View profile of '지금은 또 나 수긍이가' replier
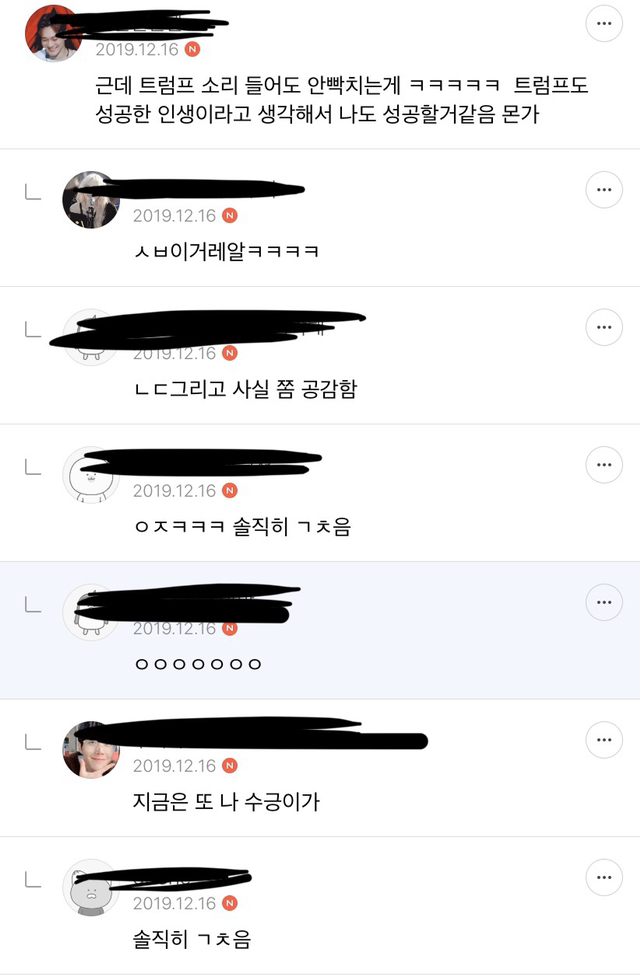Image resolution: width=640 pixels, height=976 pixels. [x=91, y=750]
